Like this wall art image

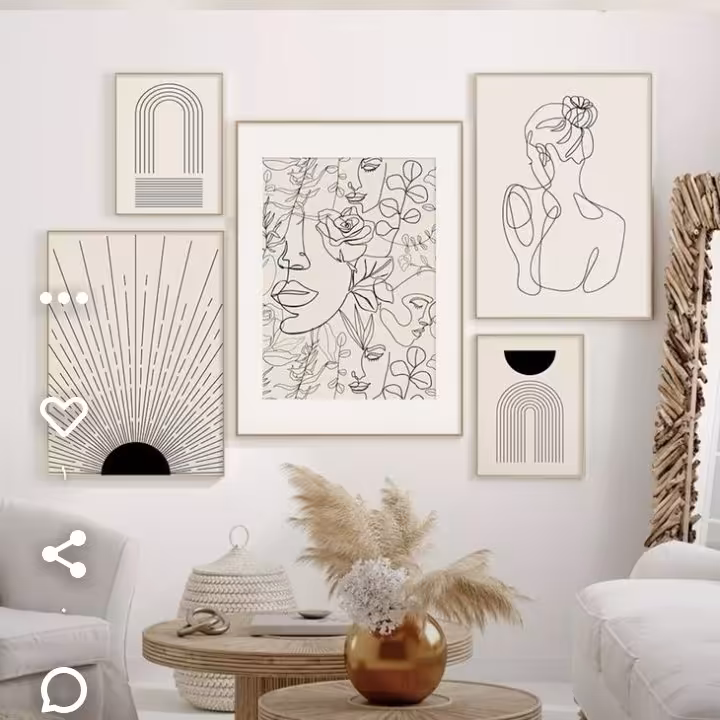pyautogui.click(x=63, y=416)
